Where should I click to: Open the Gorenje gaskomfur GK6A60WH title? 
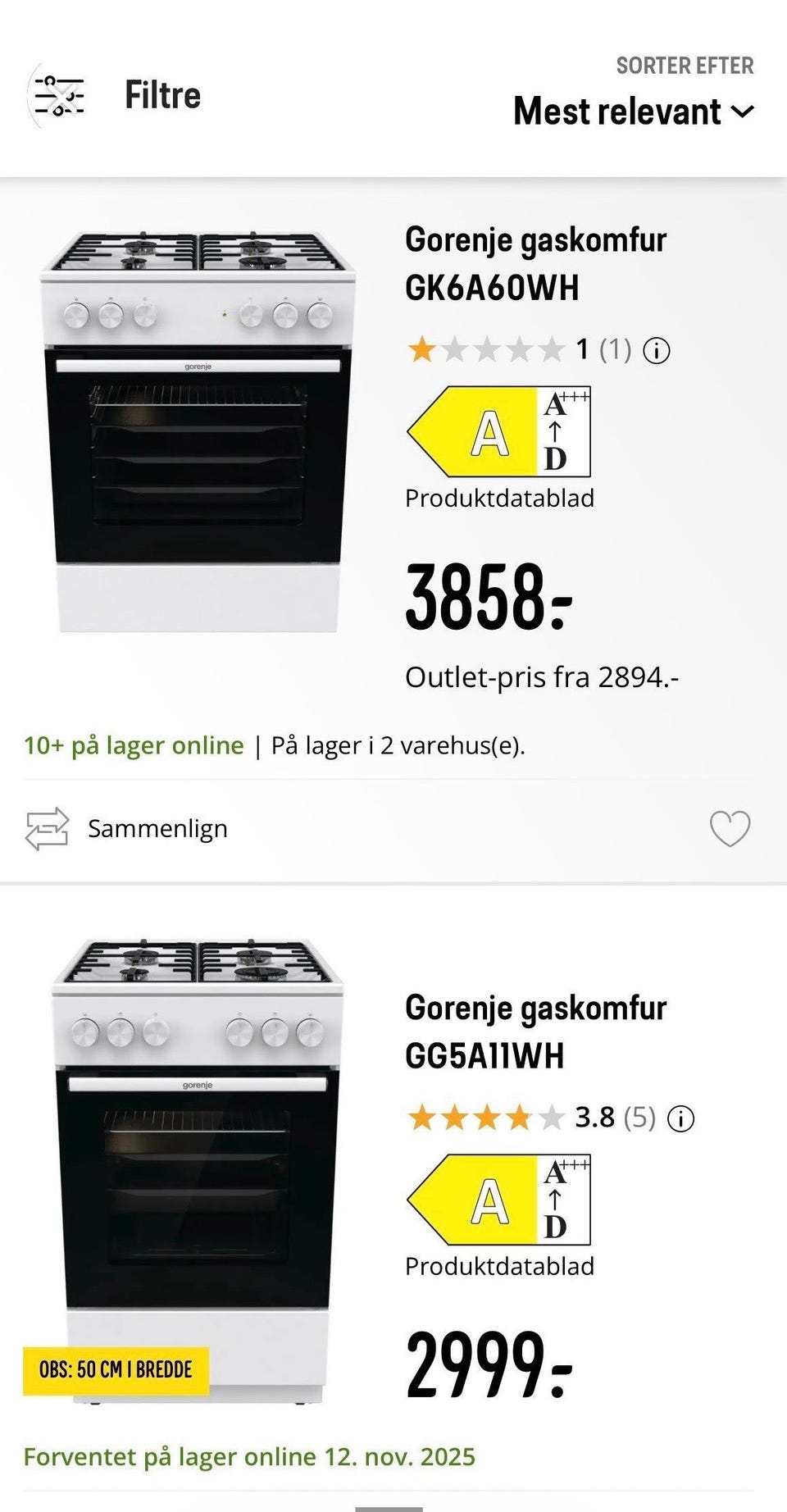pos(535,264)
